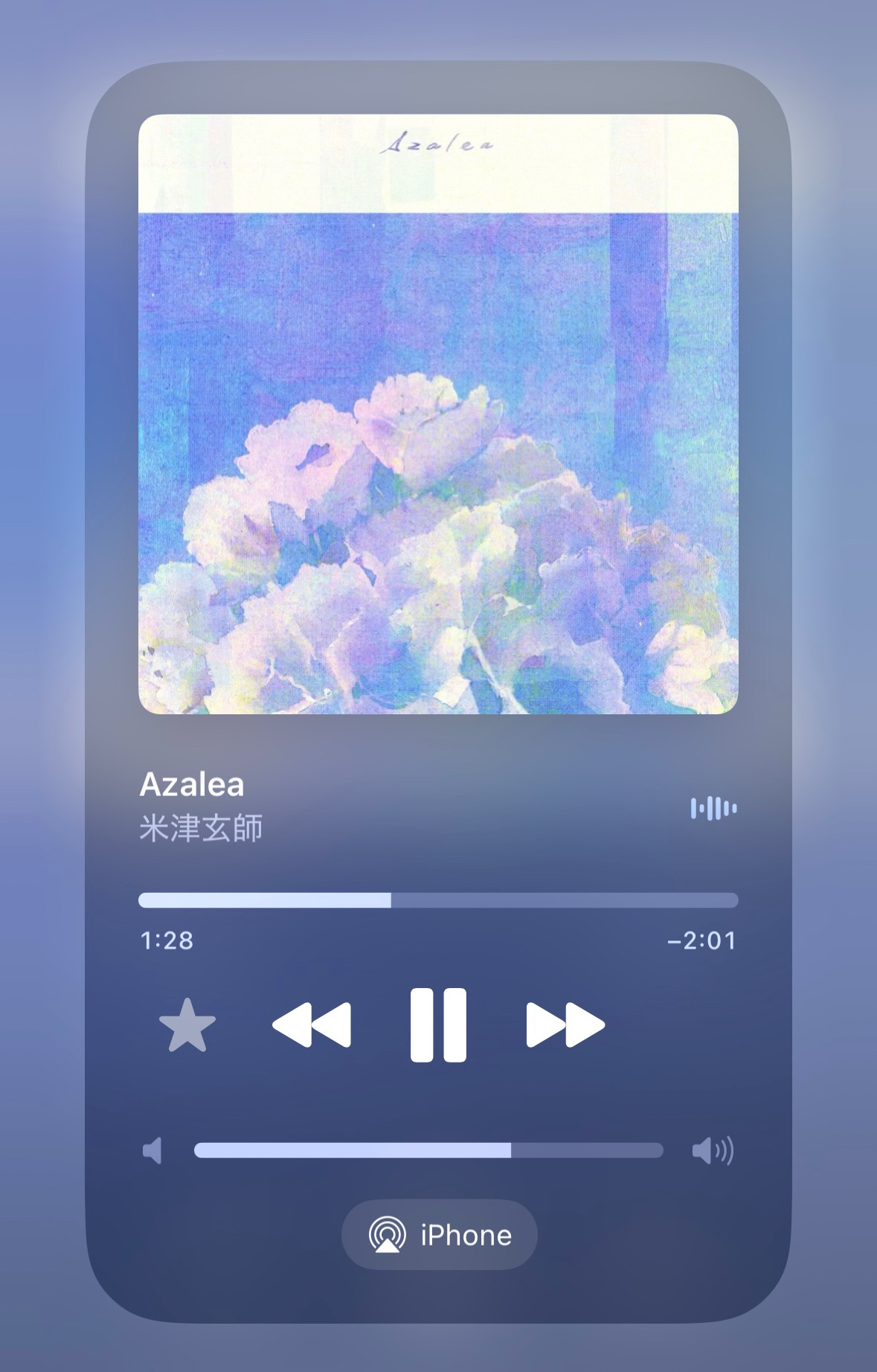The height and width of the screenshot is (1372, 877).
Task: Tap the volume slider track
Action: tap(428, 1150)
